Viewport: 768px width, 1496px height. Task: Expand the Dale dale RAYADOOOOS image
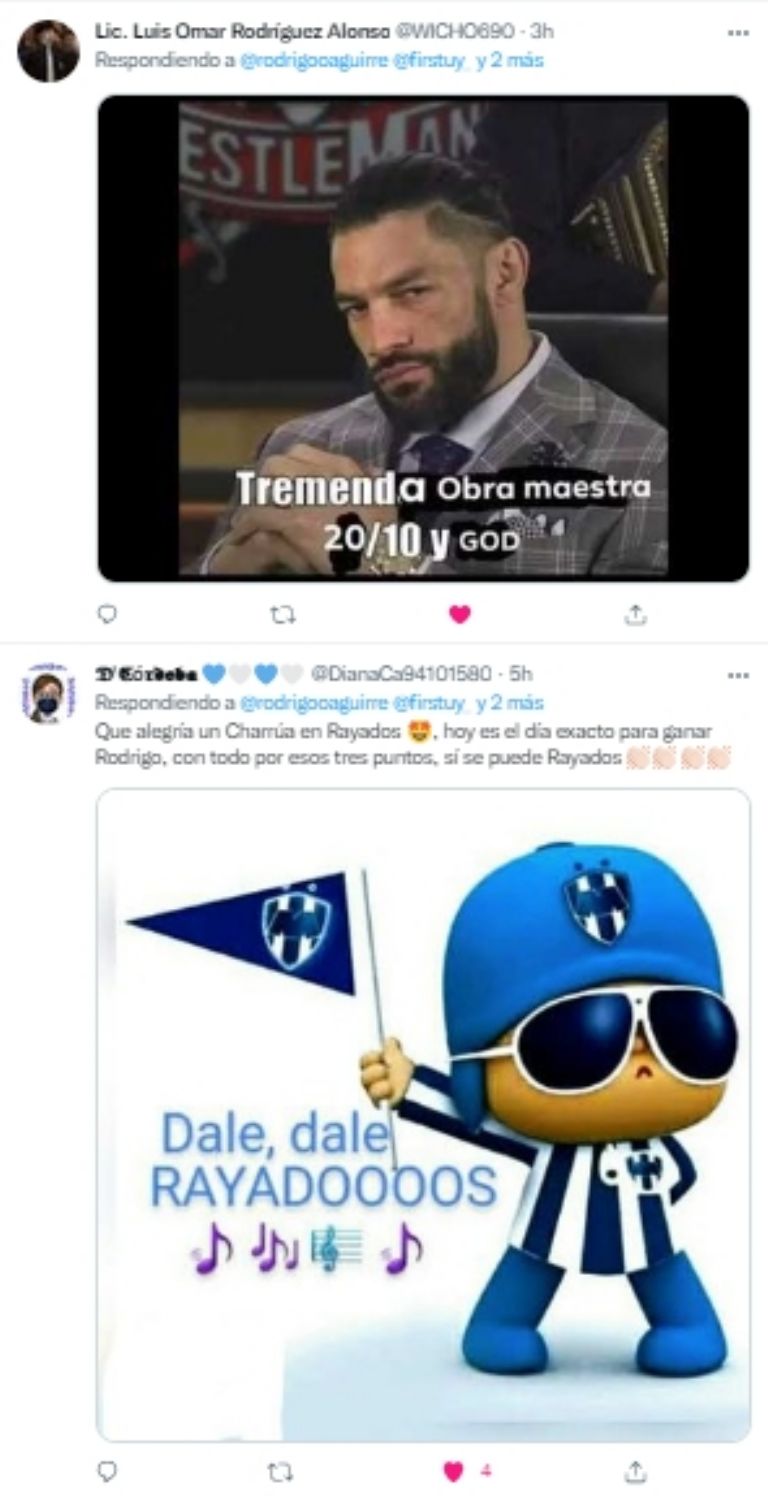point(423,1114)
